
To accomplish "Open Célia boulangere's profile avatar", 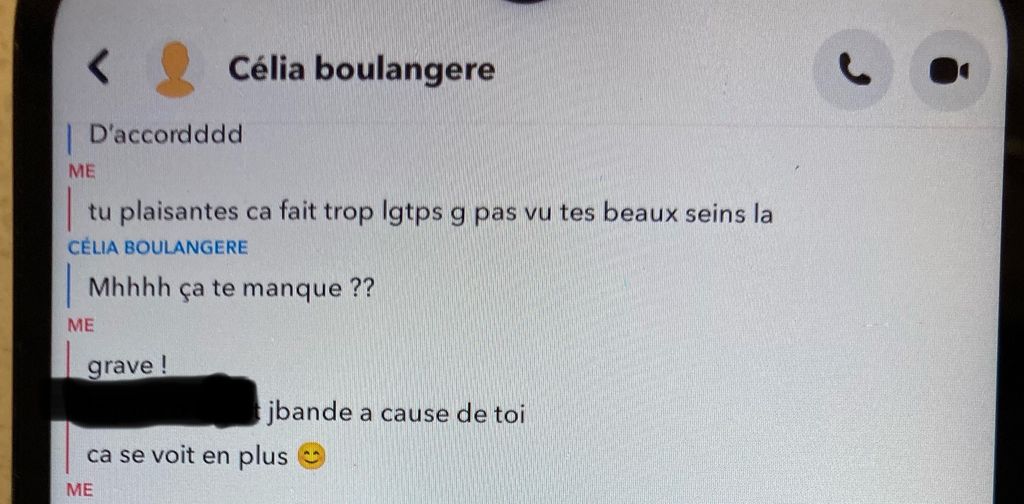I will coord(176,69).
